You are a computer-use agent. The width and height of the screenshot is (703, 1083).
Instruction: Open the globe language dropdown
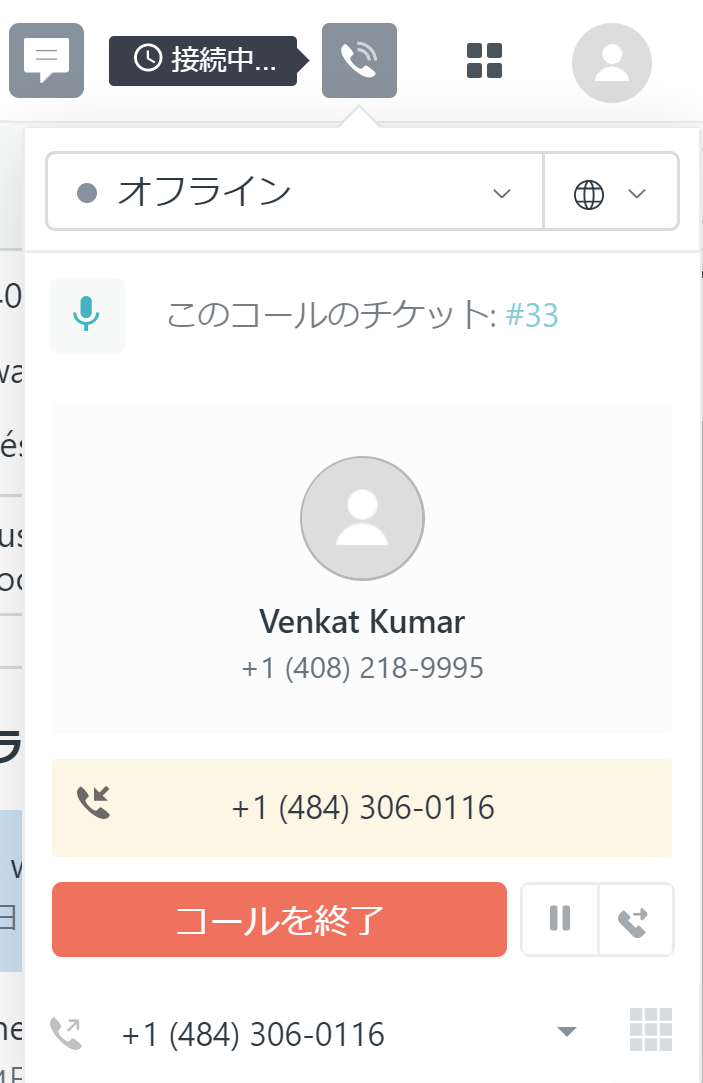pyautogui.click(x=610, y=192)
